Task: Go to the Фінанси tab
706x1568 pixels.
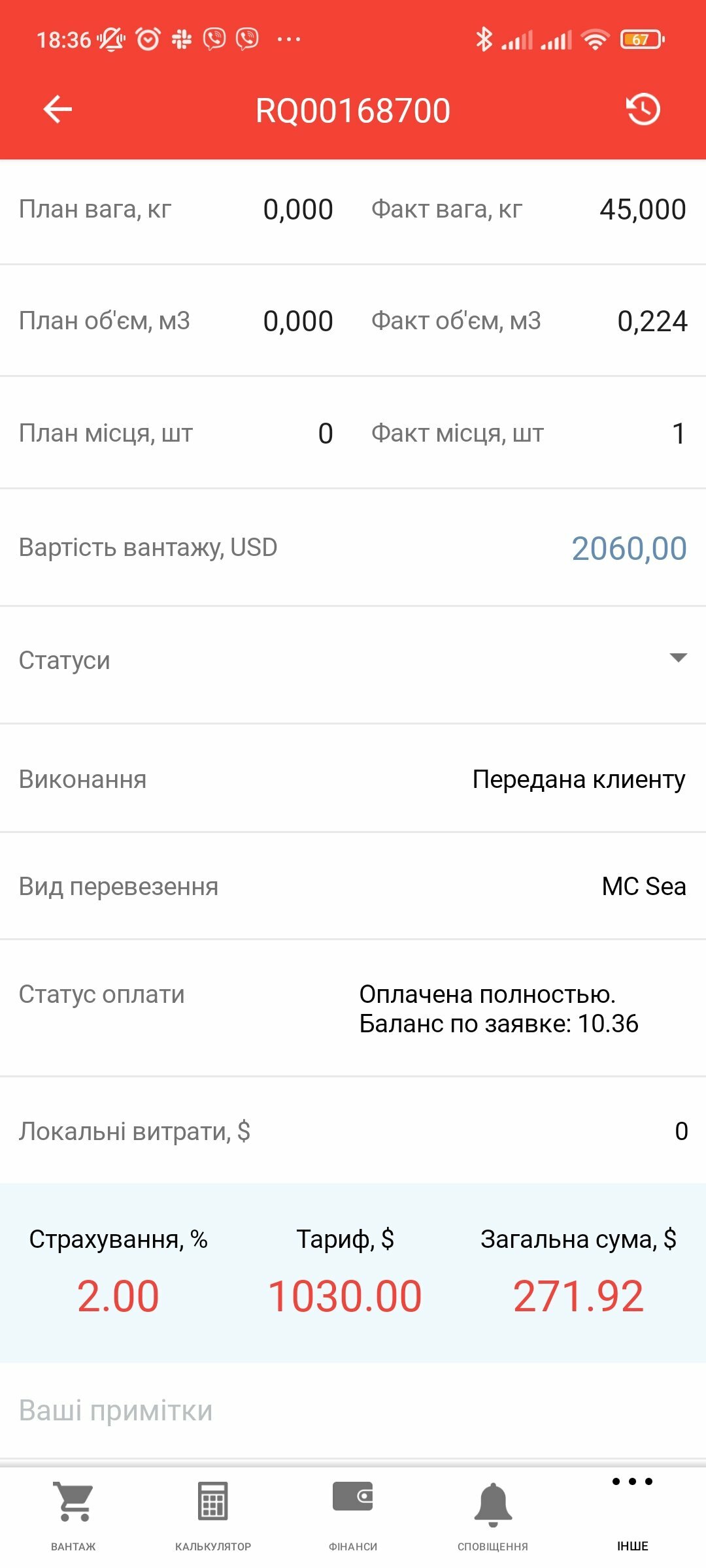Action: click(353, 1516)
